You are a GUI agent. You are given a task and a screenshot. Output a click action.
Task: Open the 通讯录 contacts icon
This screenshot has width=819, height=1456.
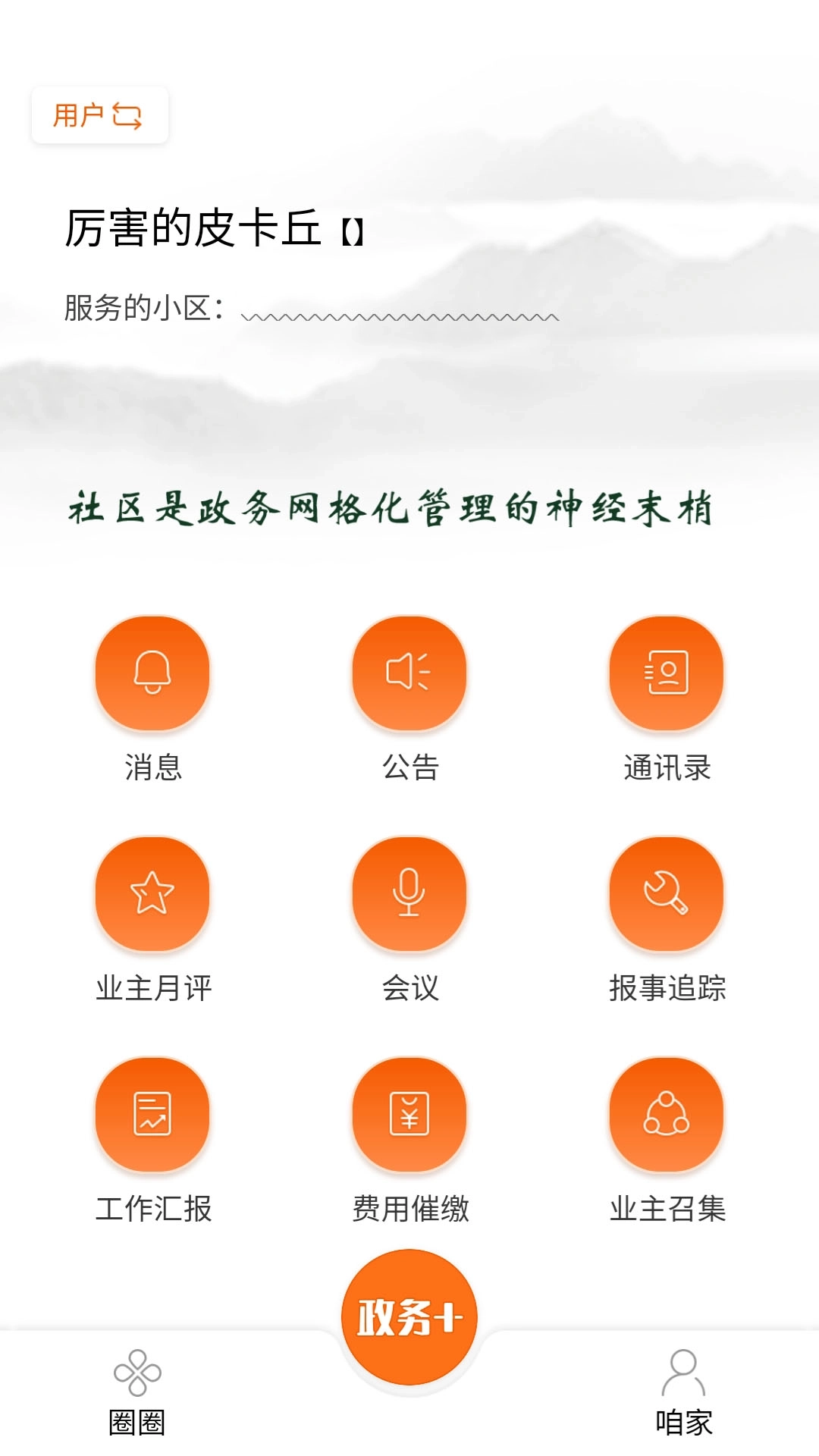pyautogui.click(x=666, y=673)
